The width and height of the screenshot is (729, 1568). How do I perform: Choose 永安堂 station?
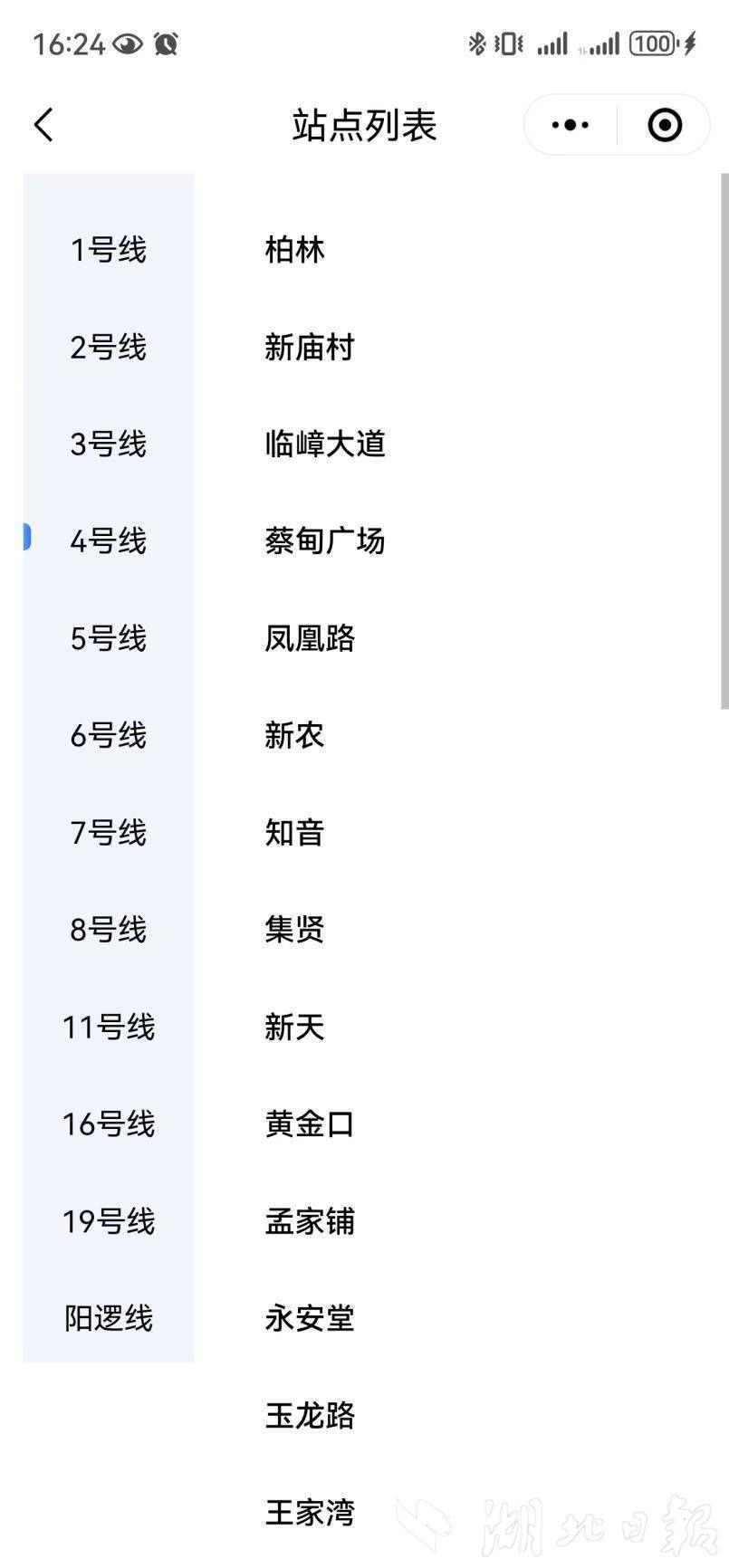click(310, 1318)
